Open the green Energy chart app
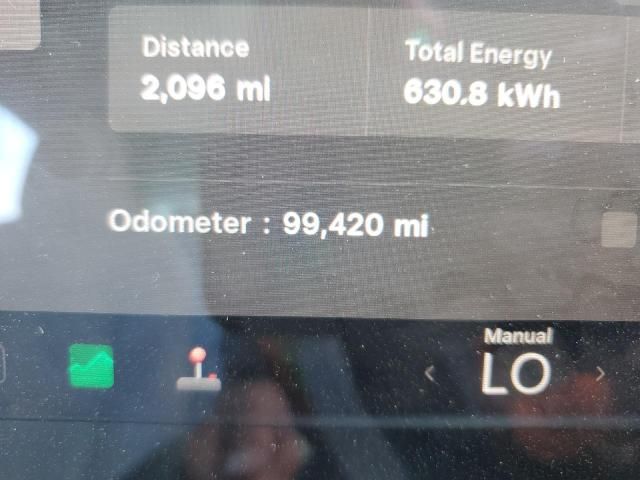 tap(90, 367)
